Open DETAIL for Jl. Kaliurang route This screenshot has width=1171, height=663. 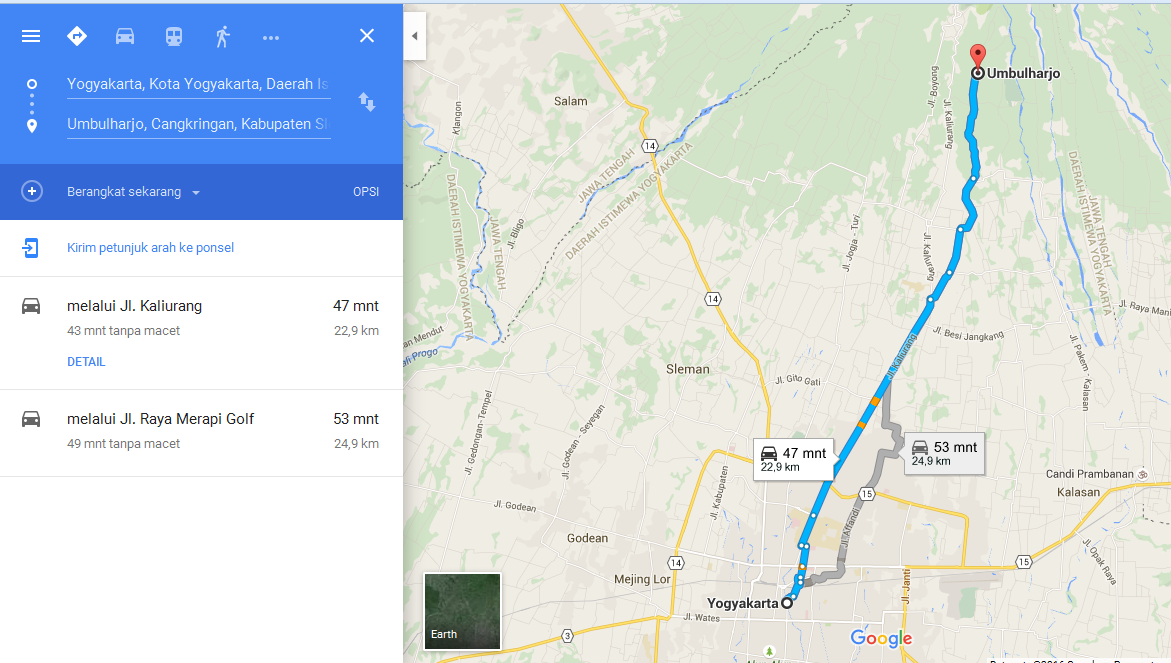(x=86, y=362)
